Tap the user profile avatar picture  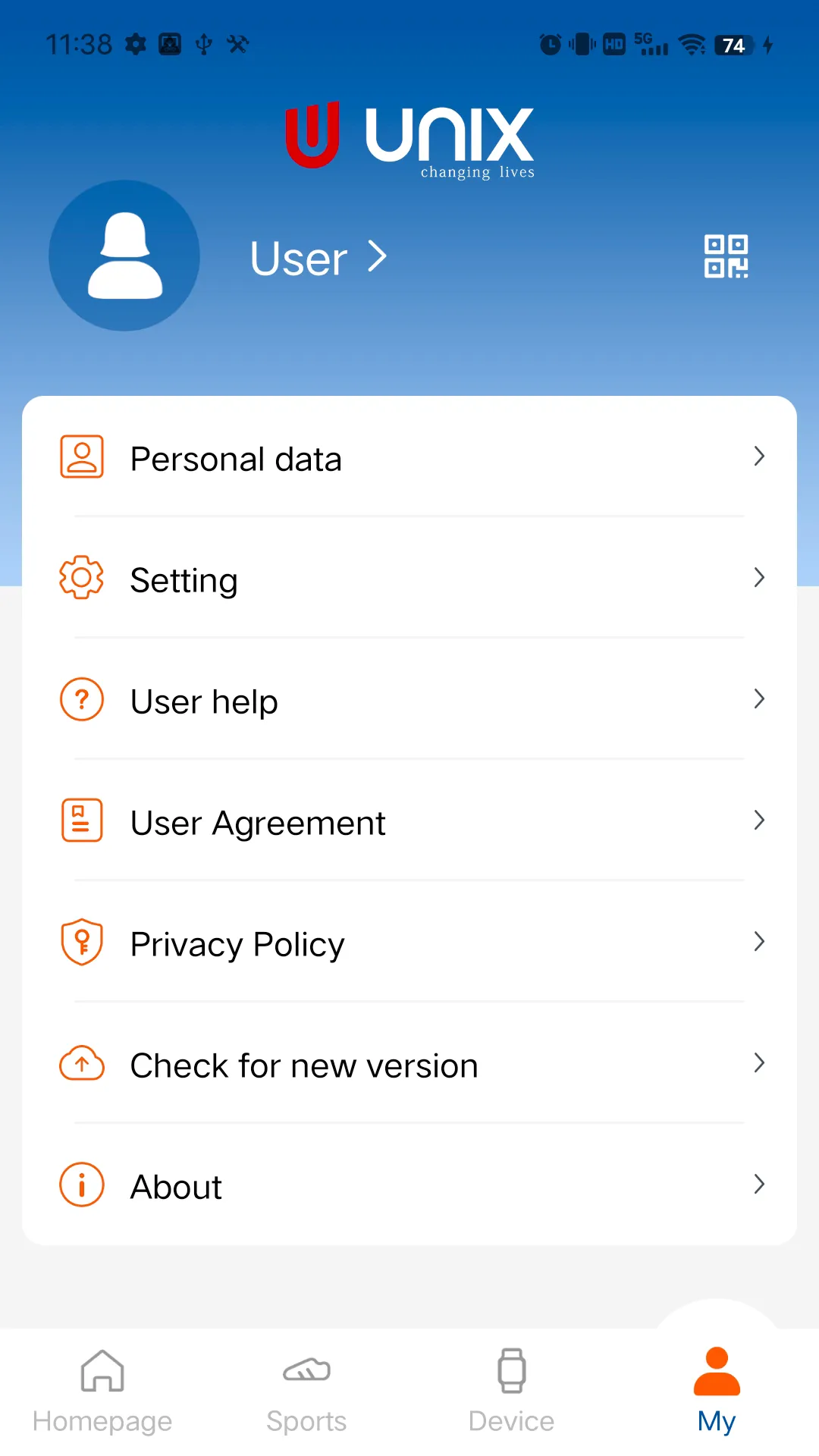(124, 256)
